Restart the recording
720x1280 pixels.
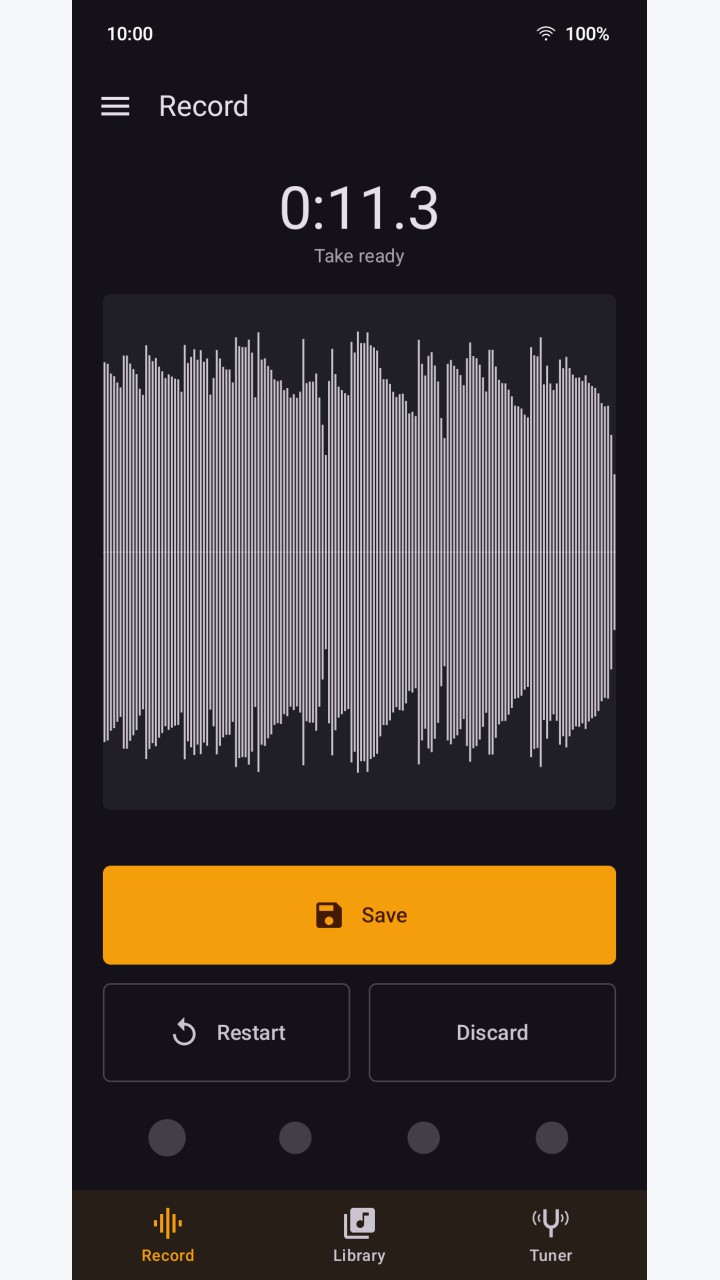point(226,1033)
